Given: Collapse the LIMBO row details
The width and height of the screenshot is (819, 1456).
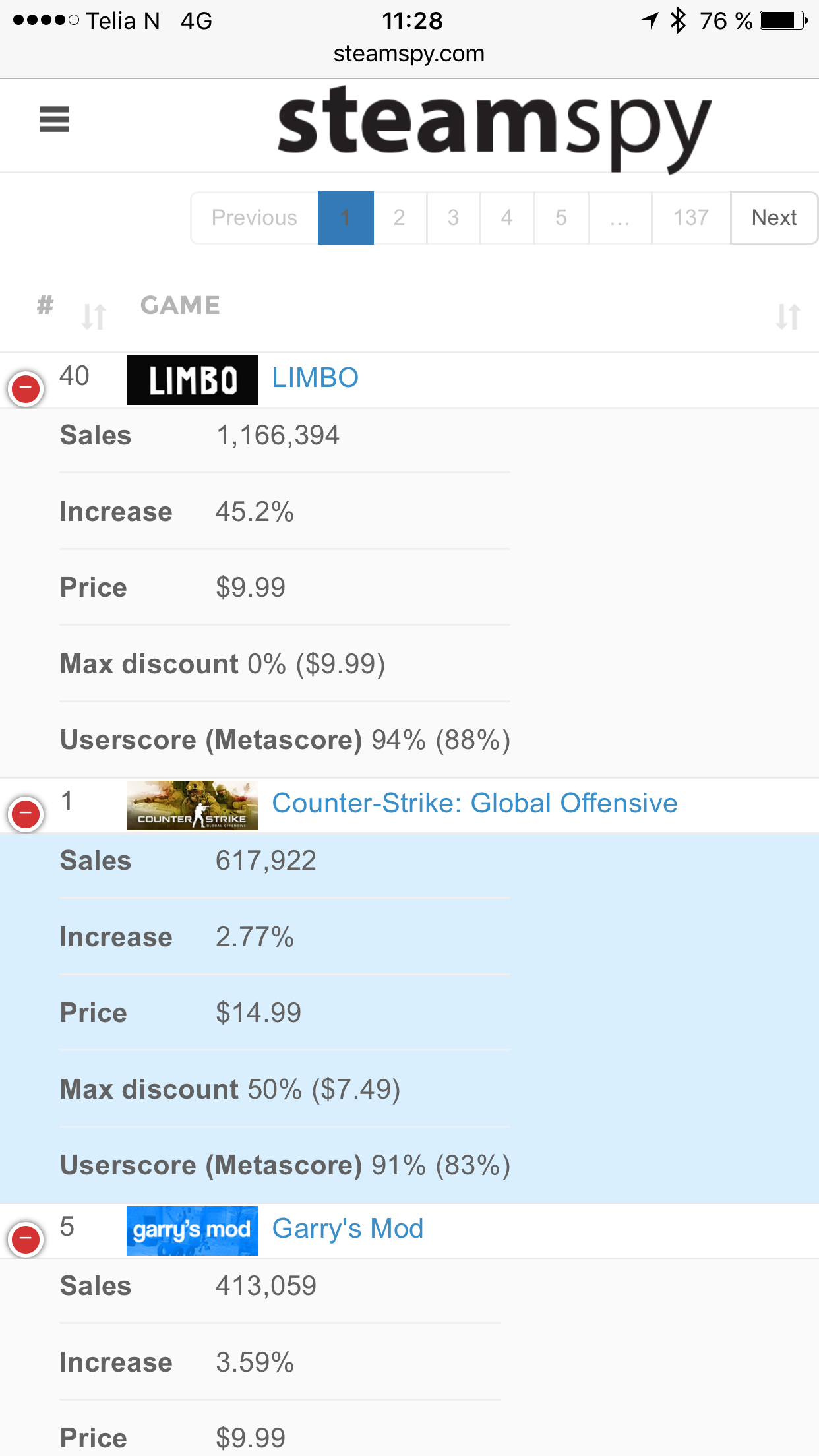Looking at the screenshot, I should click(x=26, y=388).
